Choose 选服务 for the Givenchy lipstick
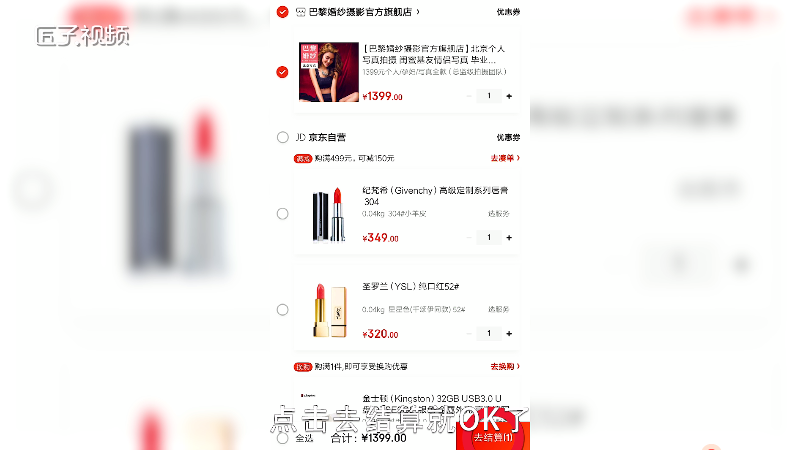The image size is (800, 450). tap(498, 213)
